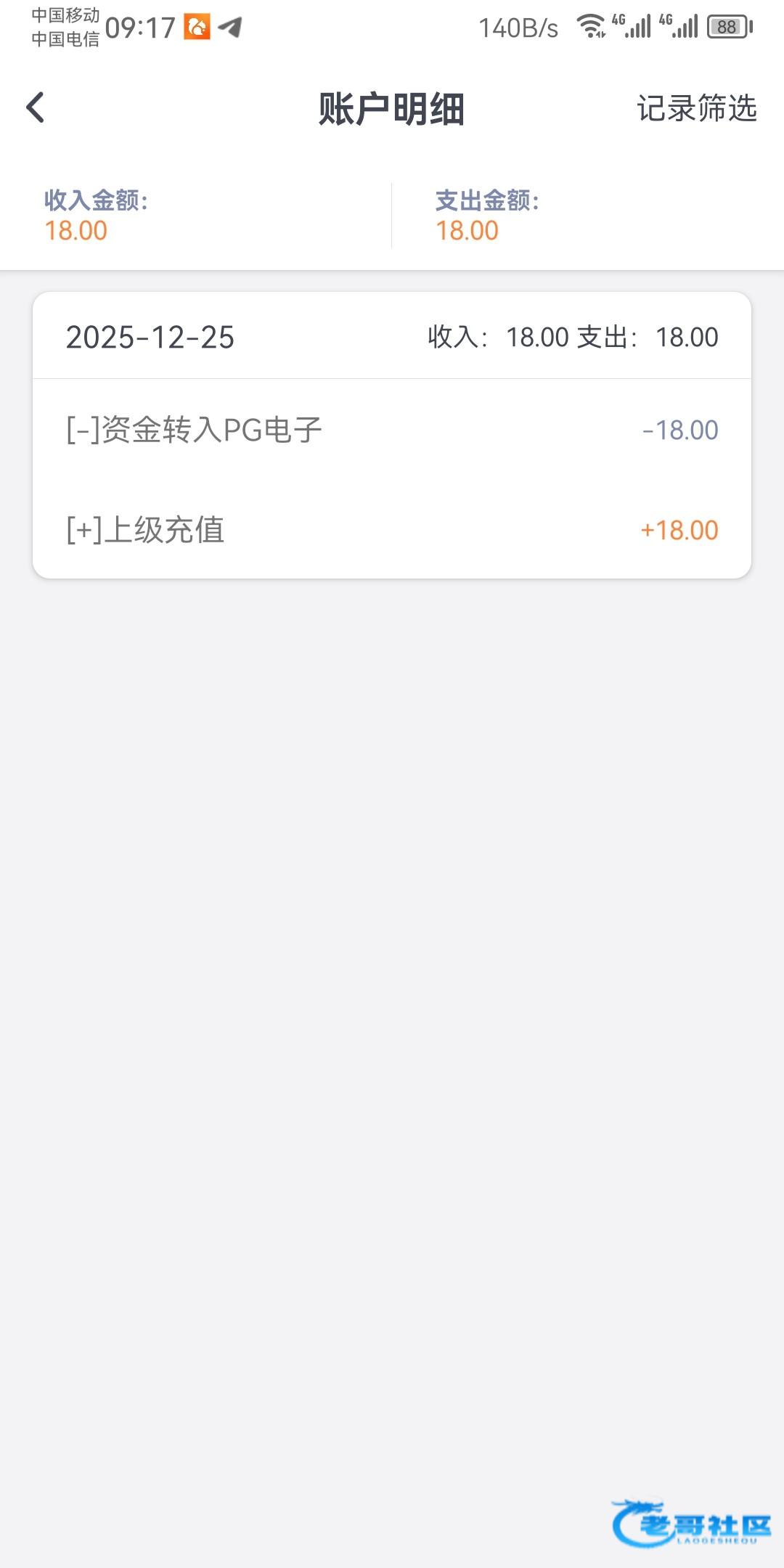Open the 资金转入PG电子 transaction entry
Image resolution: width=784 pixels, height=1568 pixels.
point(392,430)
